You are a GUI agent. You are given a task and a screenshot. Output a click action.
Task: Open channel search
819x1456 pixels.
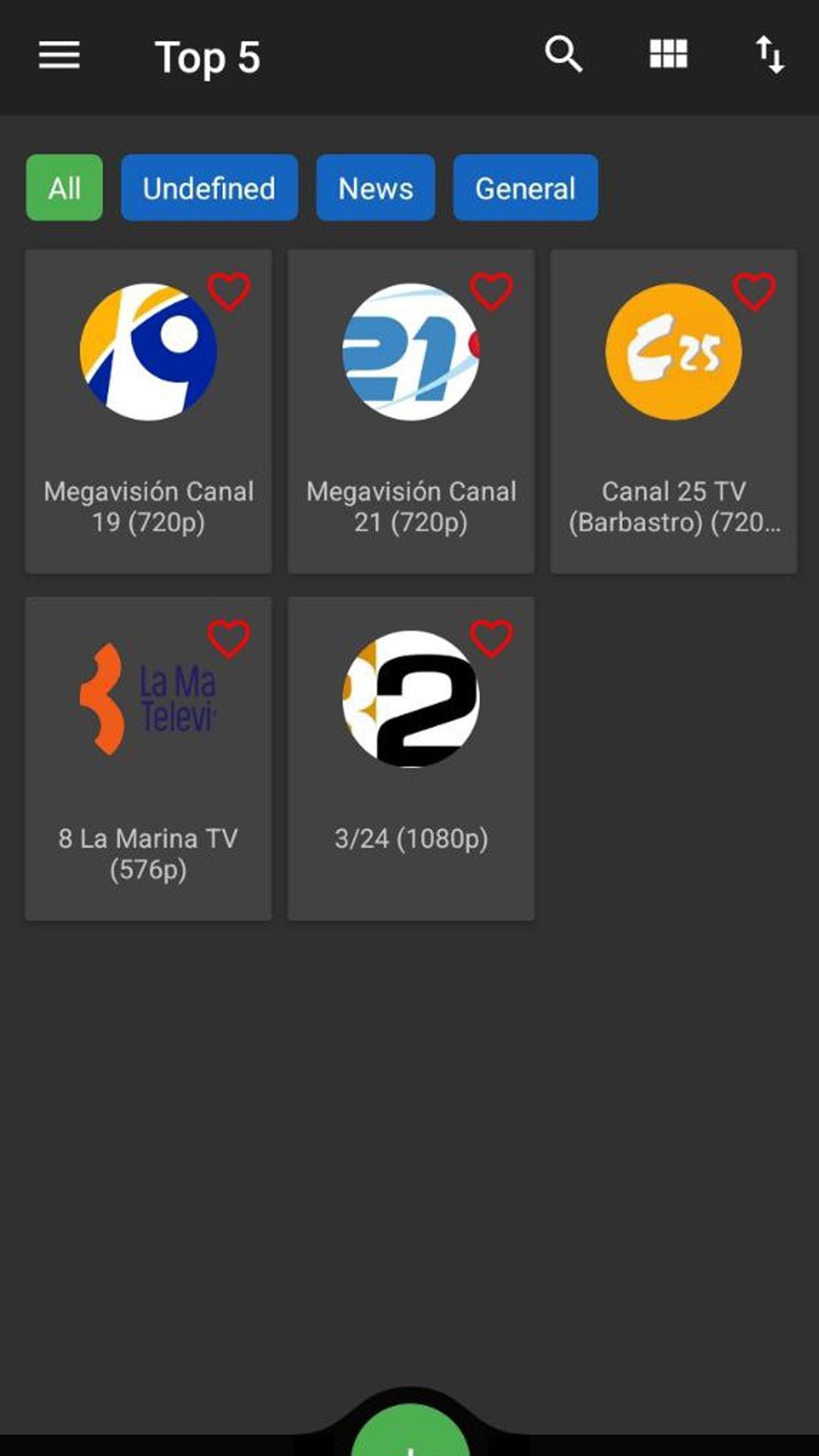(563, 55)
